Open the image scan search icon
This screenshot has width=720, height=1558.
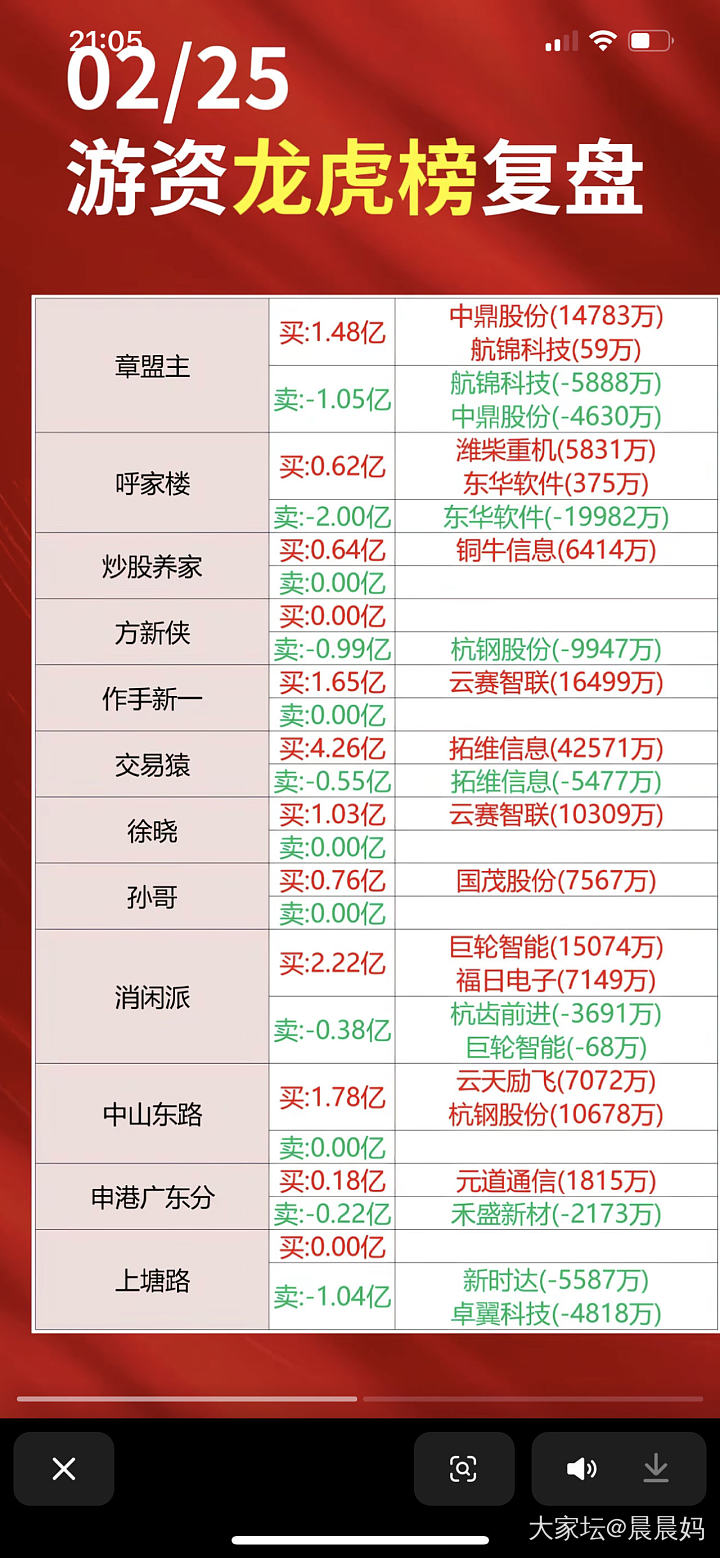pos(463,1468)
